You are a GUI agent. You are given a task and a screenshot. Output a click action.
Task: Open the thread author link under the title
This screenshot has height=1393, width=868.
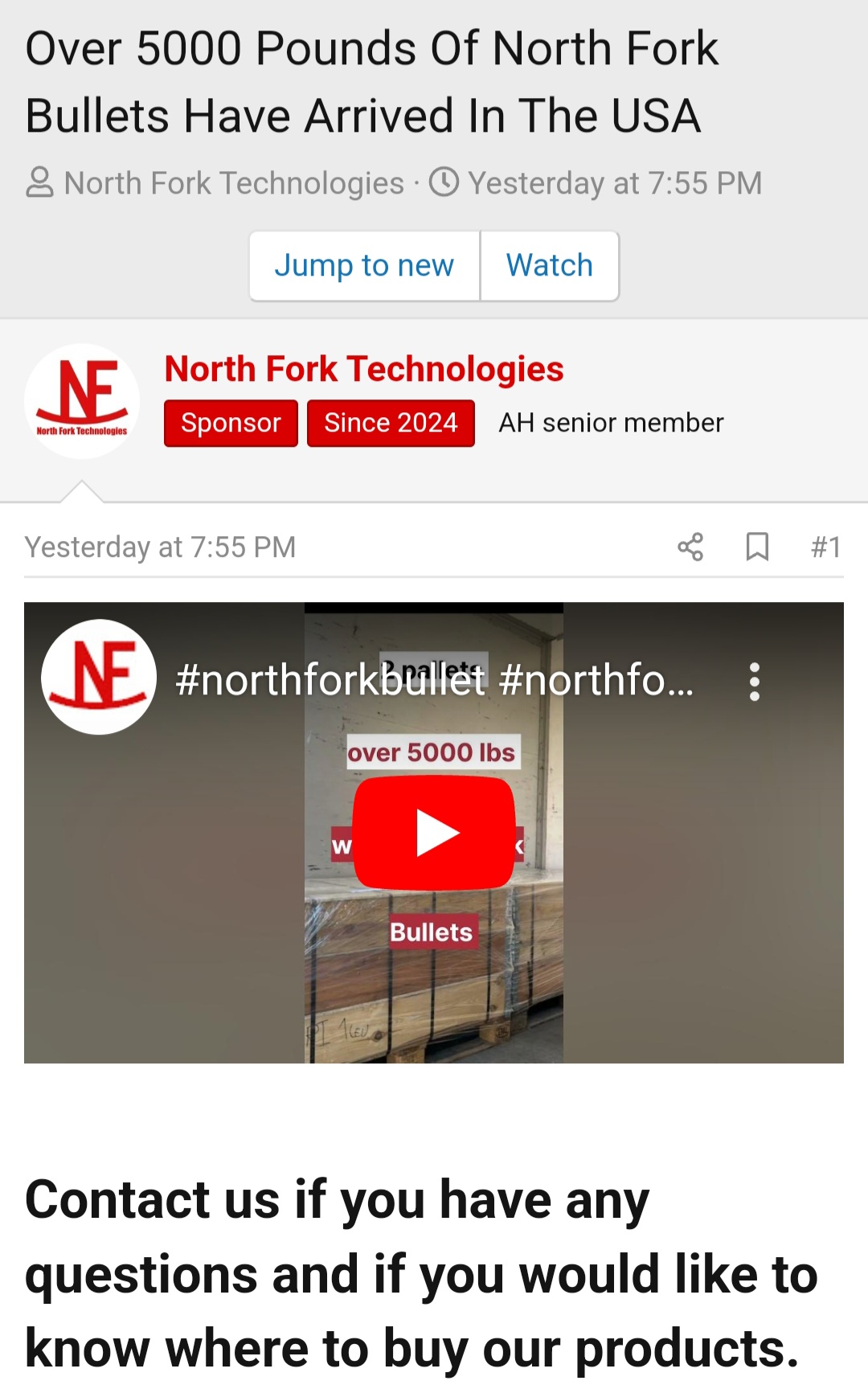[x=234, y=183]
